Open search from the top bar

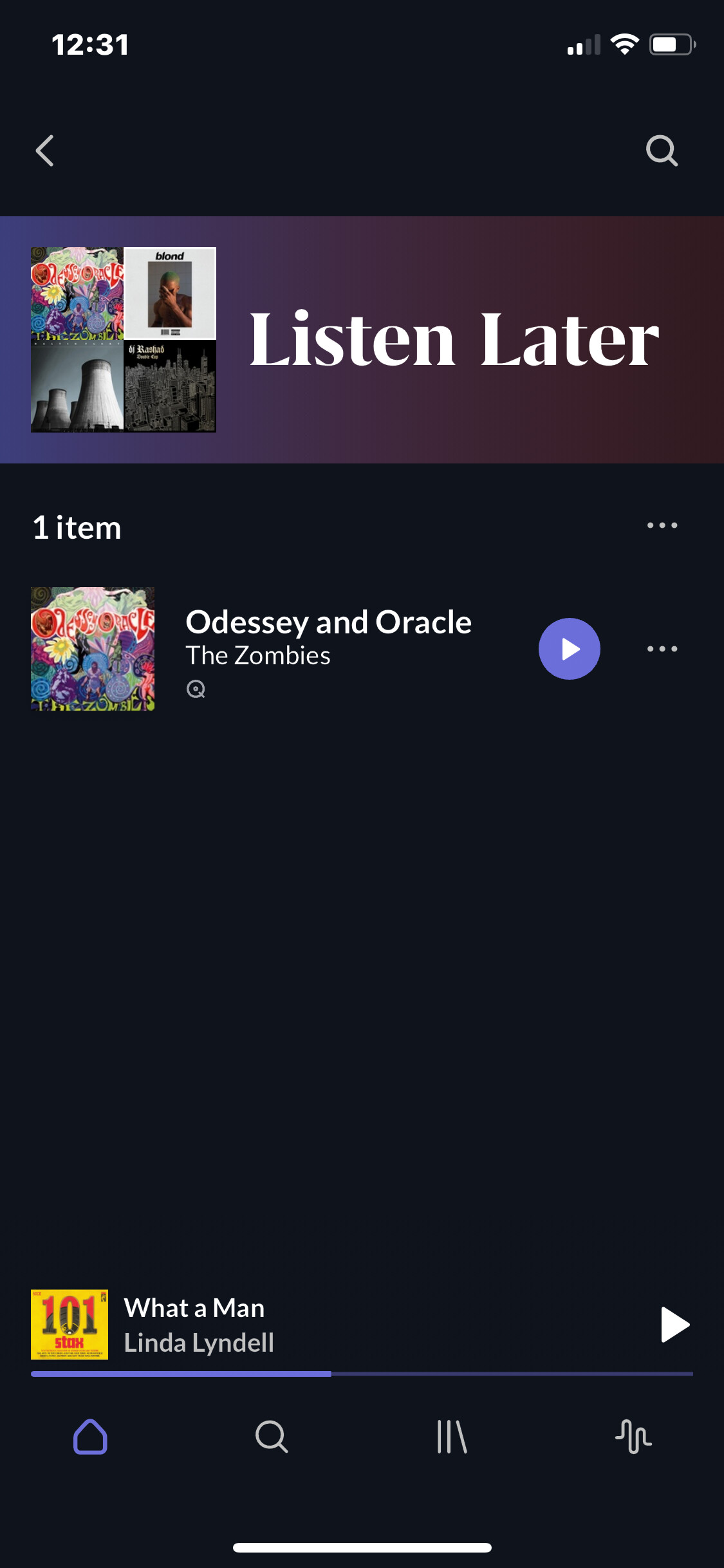[662, 151]
